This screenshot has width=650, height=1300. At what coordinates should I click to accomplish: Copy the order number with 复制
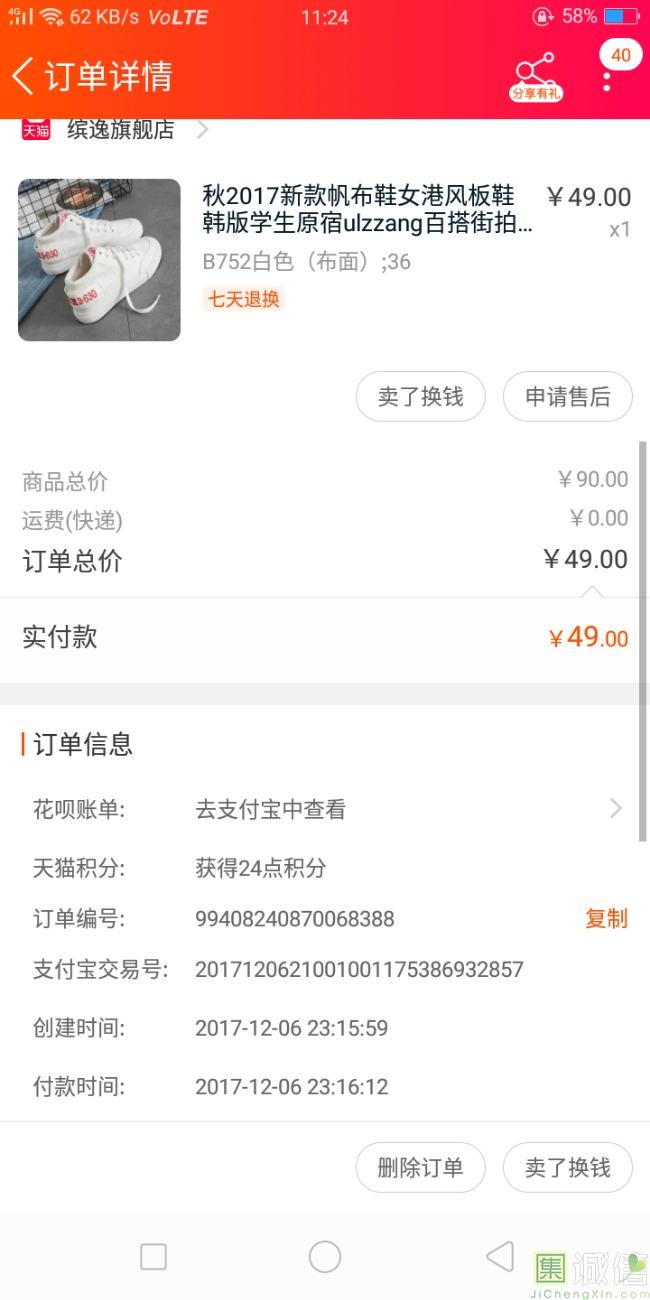(x=606, y=919)
